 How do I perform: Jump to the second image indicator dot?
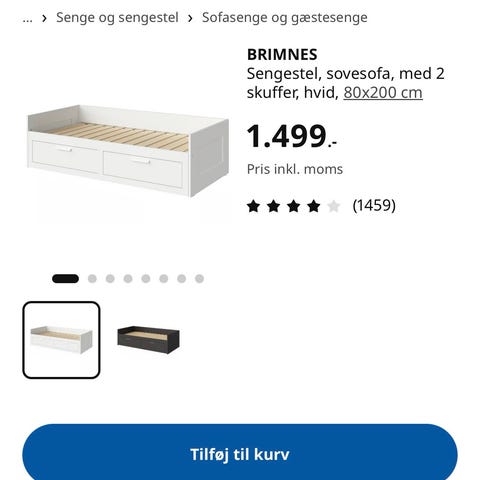92,279
